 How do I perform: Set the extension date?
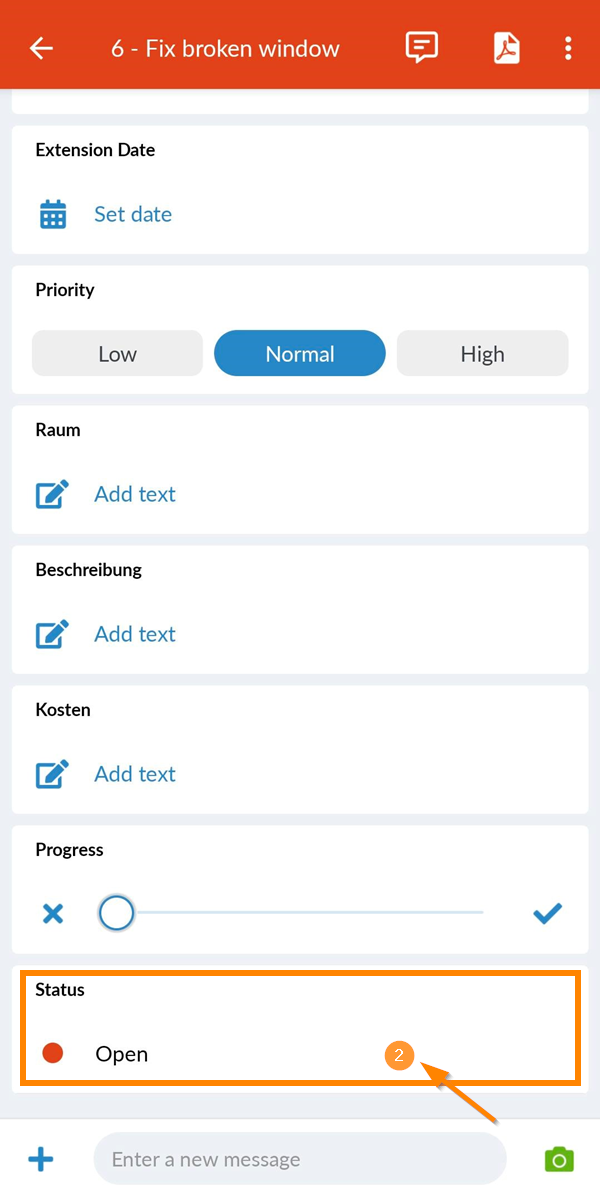click(x=132, y=214)
